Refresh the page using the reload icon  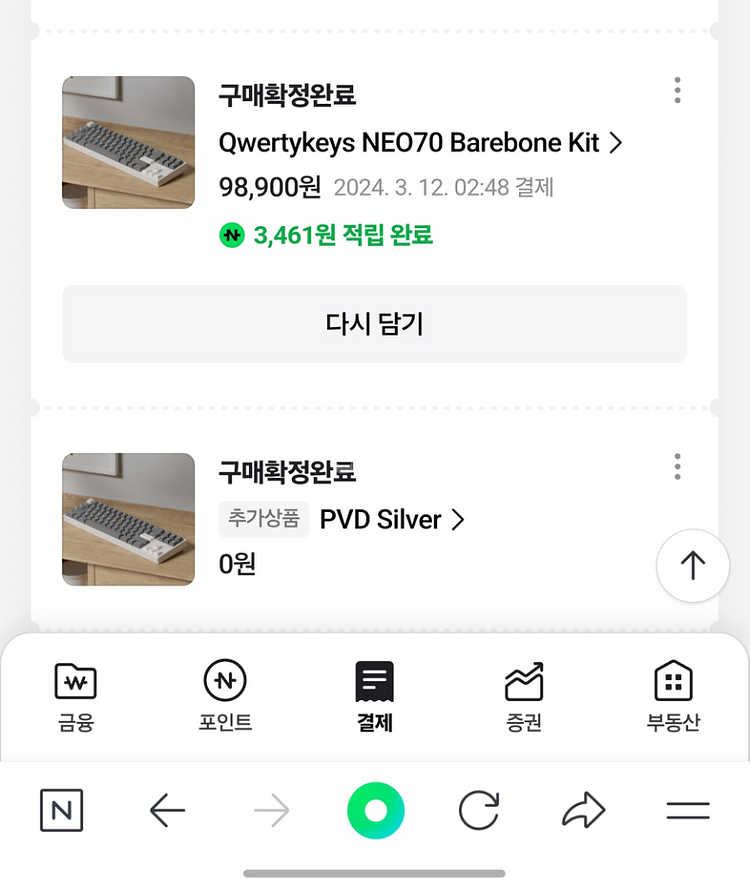point(479,811)
